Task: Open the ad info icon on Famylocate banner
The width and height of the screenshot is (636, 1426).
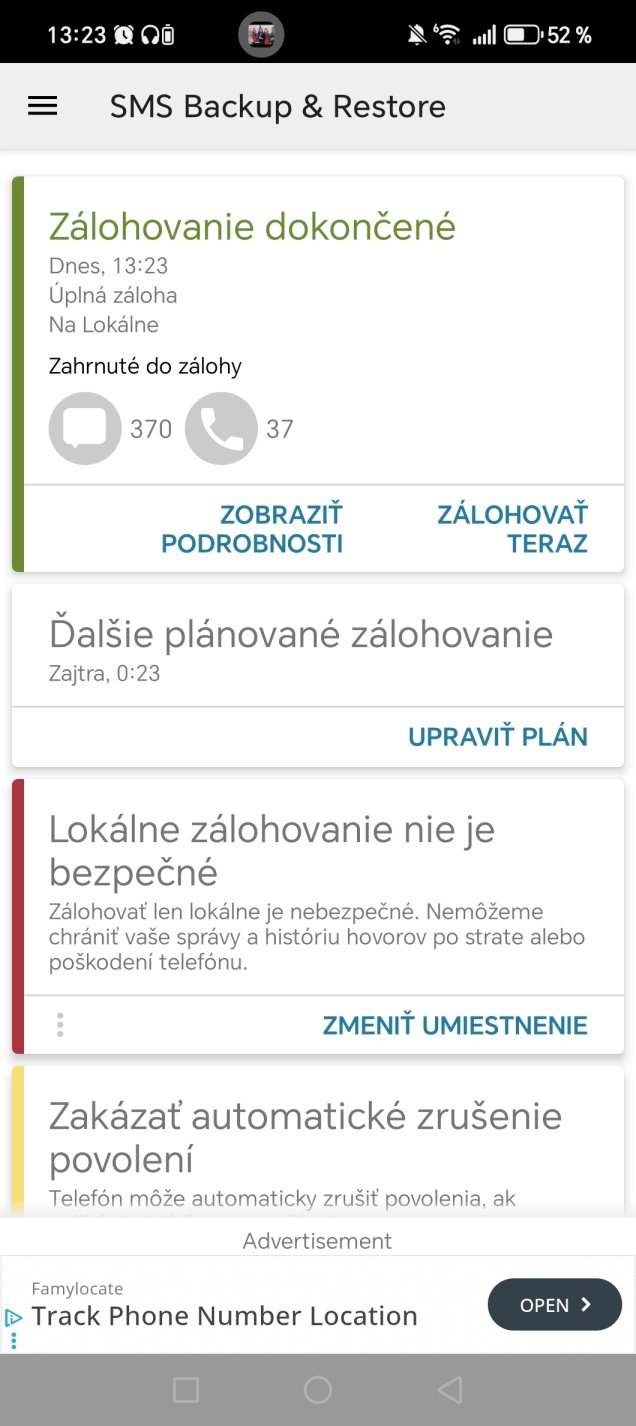Action: [x=13, y=1318]
